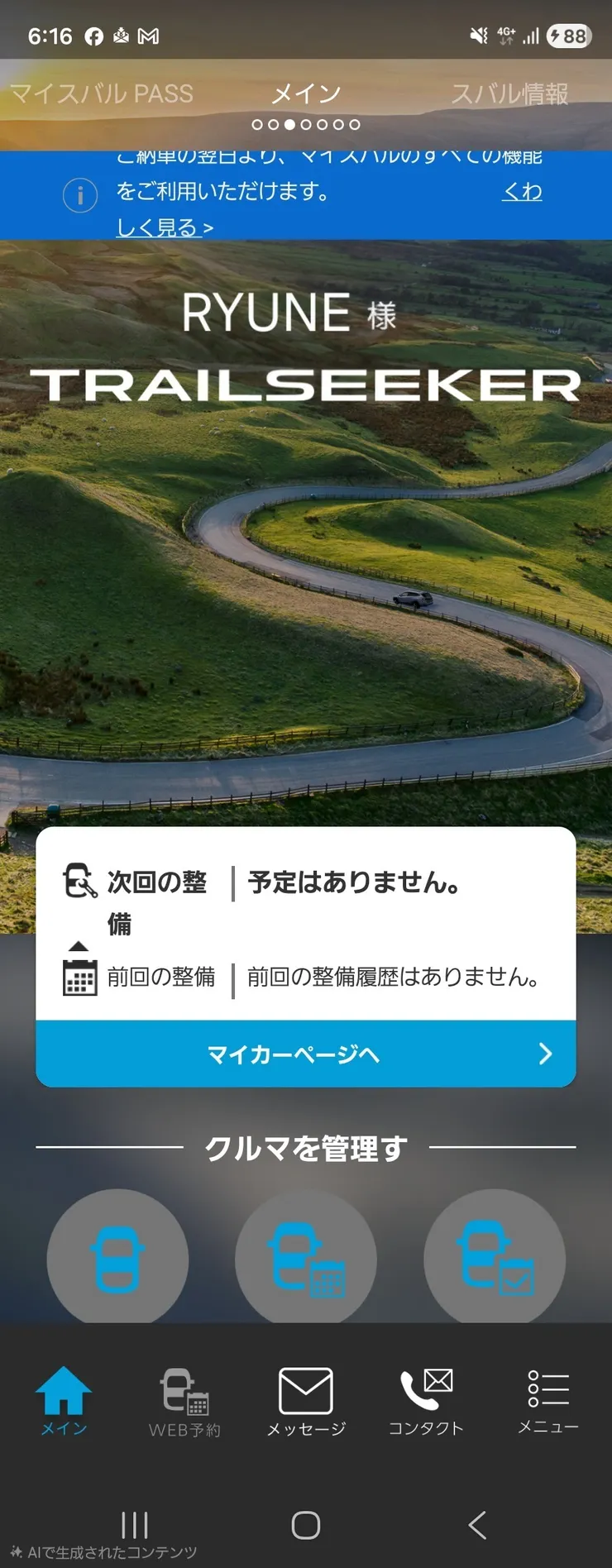The width and height of the screenshot is (612, 1568).
Task: Switch to the スバル情報 tab
Action: click(513, 93)
